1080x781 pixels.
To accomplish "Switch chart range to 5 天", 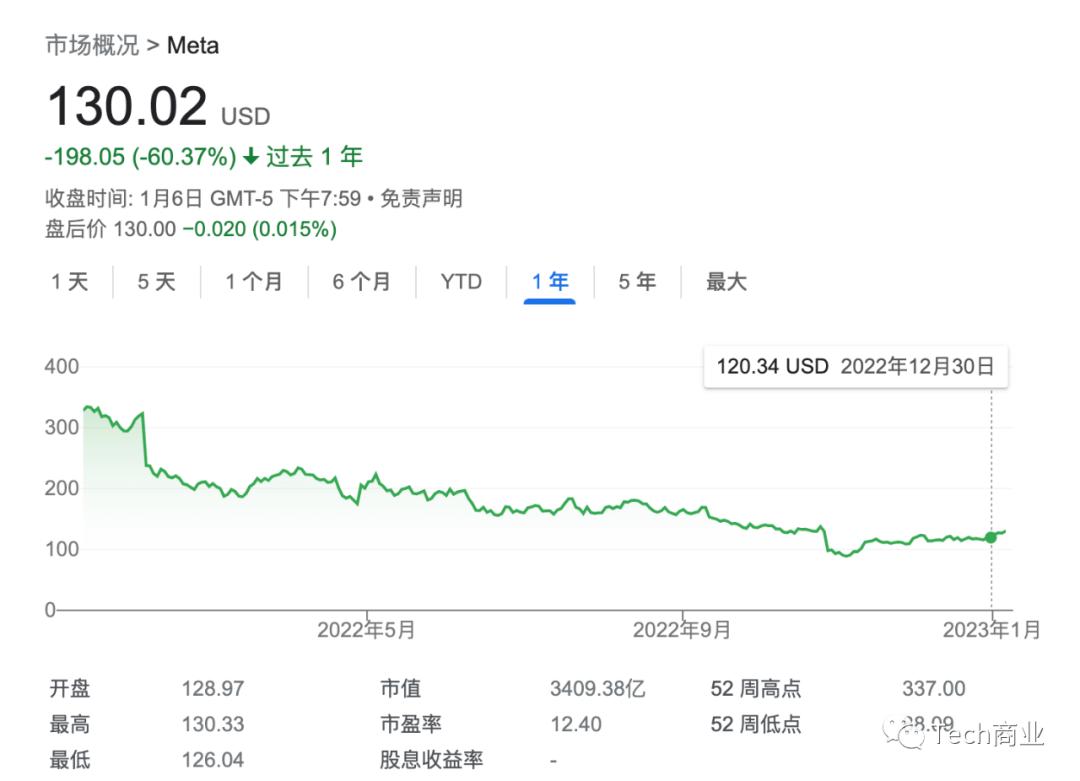I will point(156,282).
